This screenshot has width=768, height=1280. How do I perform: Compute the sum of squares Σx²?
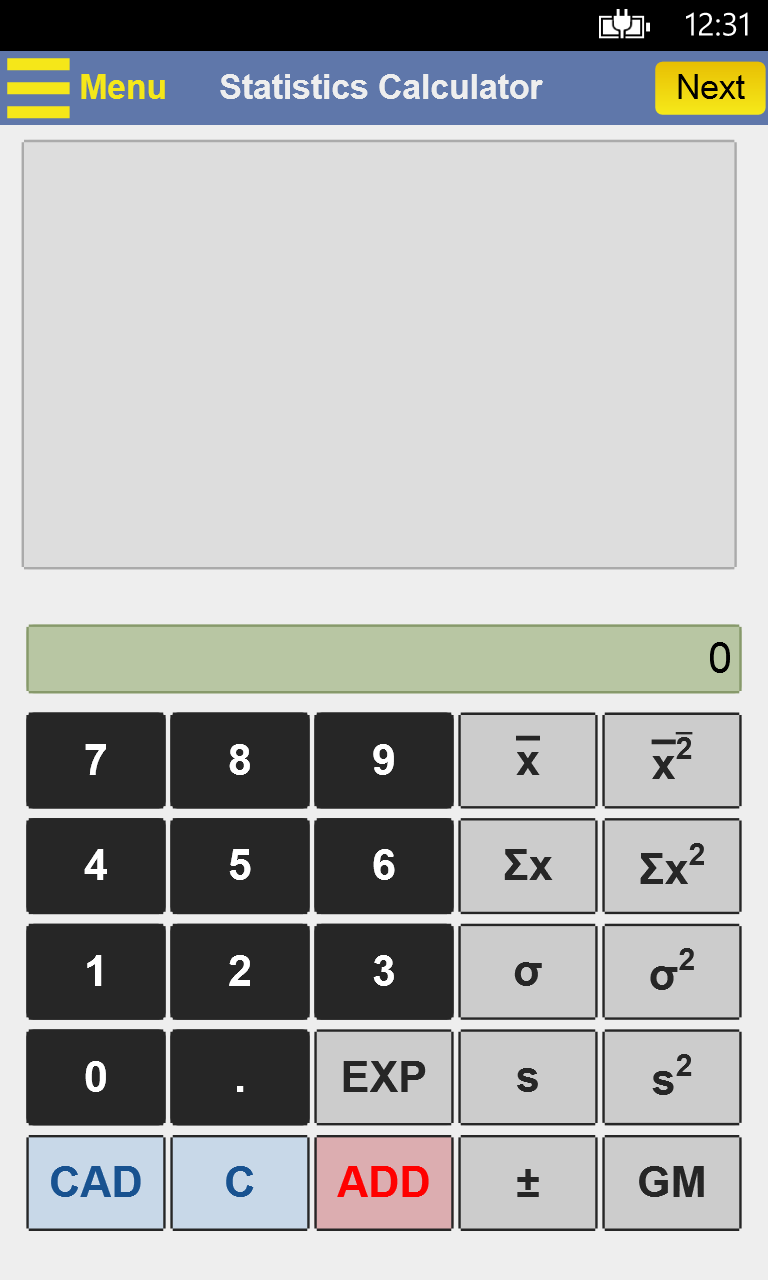672,866
